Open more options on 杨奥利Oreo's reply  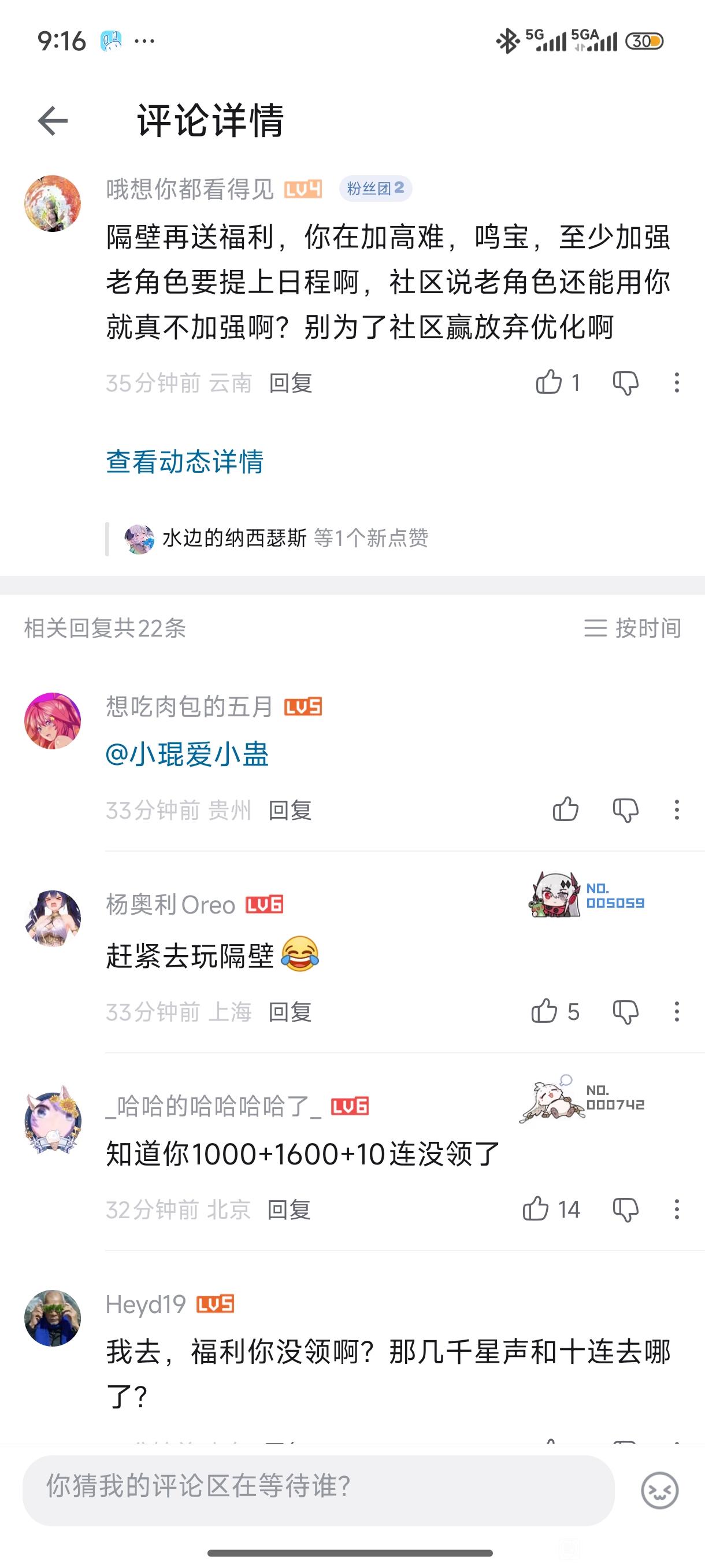coord(677,1012)
